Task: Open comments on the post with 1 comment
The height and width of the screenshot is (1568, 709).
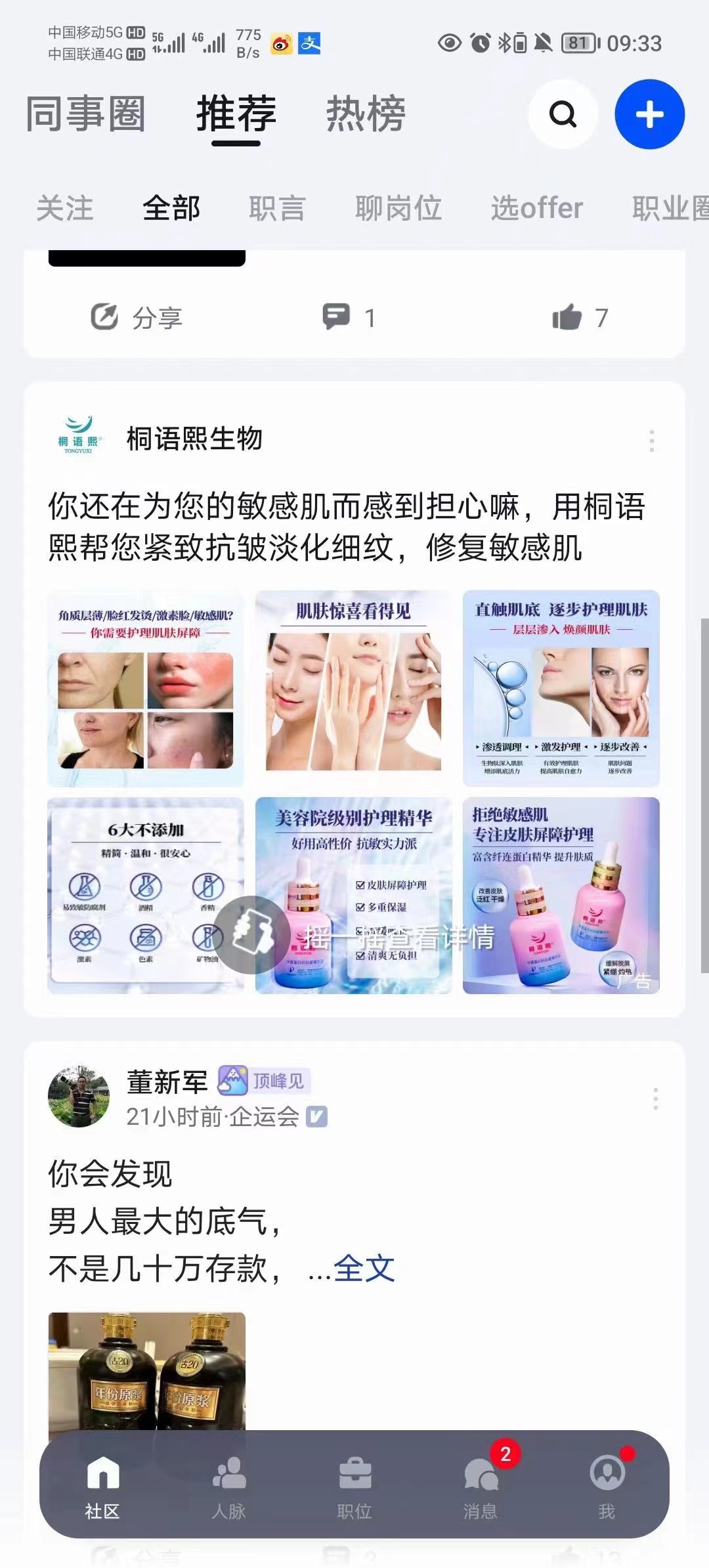Action: (x=349, y=318)
